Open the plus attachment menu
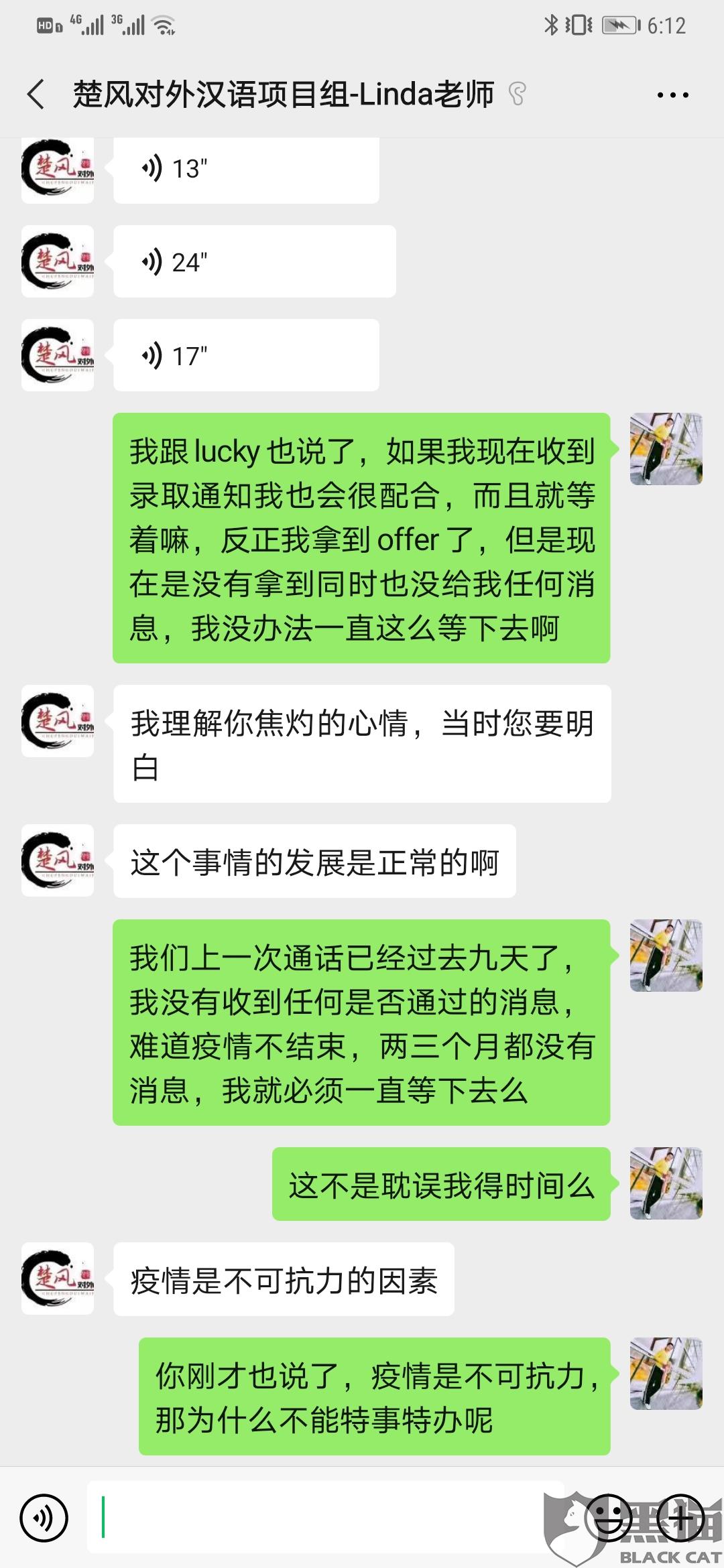Image resolution: width=724 pixels, height=1568 pixels. 680,1518
